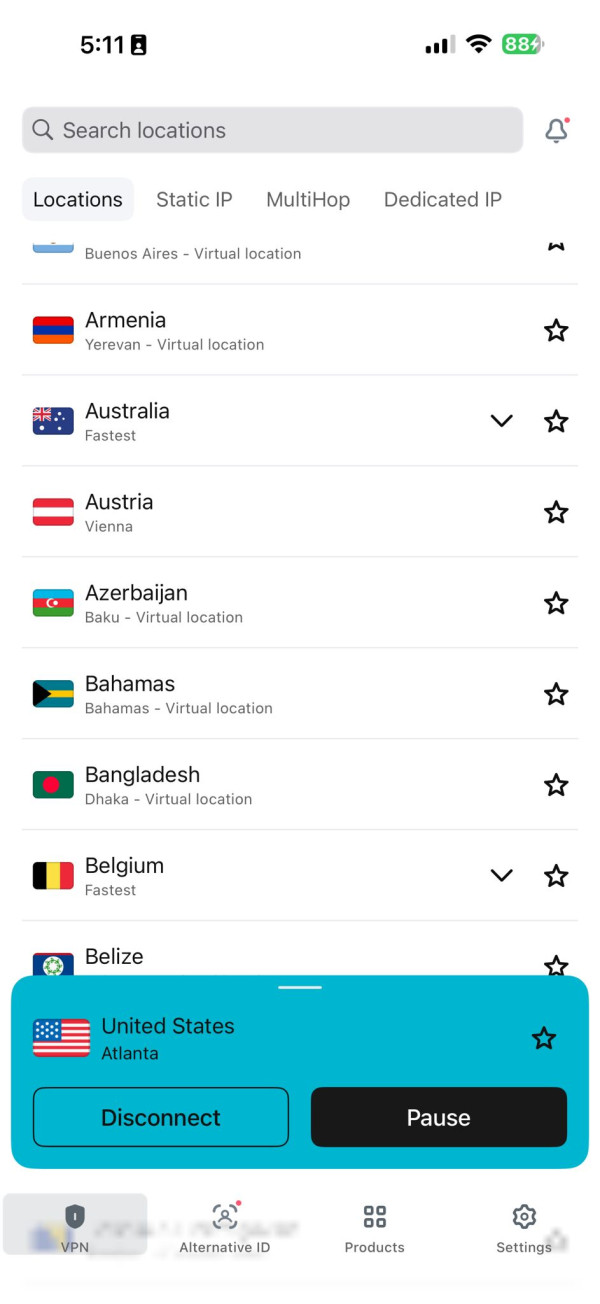Connect to Armenia Yerevan location
The image size is (600, 1304).
pyautogui.click(x=200, y=330)
